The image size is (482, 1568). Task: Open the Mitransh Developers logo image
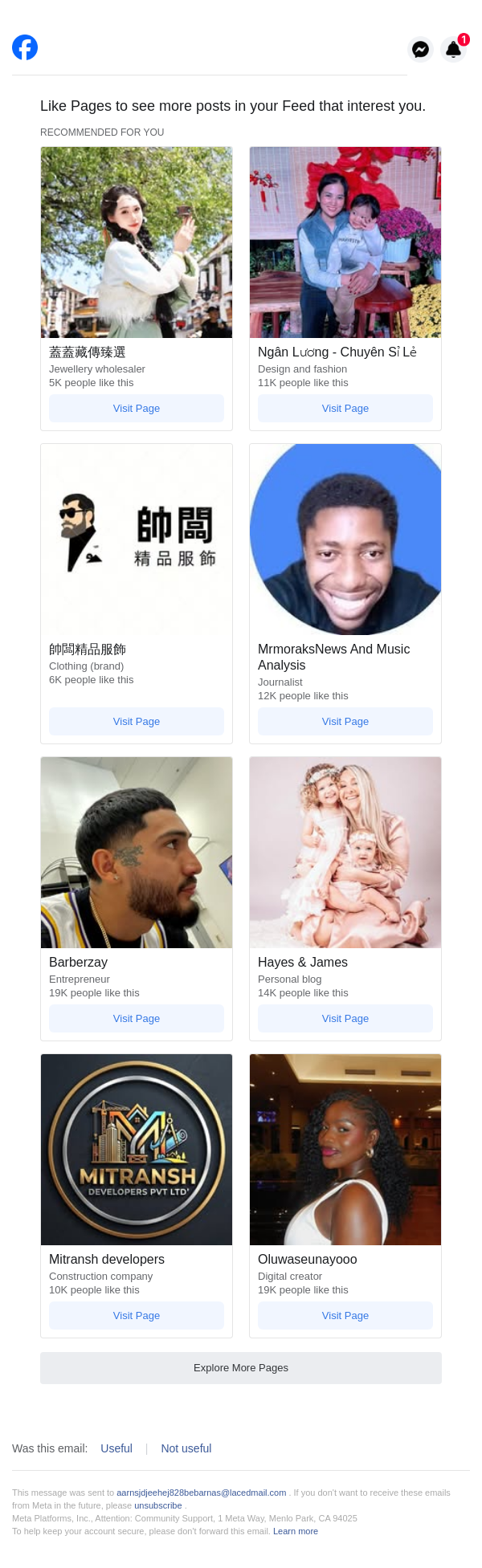coord(137,1150)
